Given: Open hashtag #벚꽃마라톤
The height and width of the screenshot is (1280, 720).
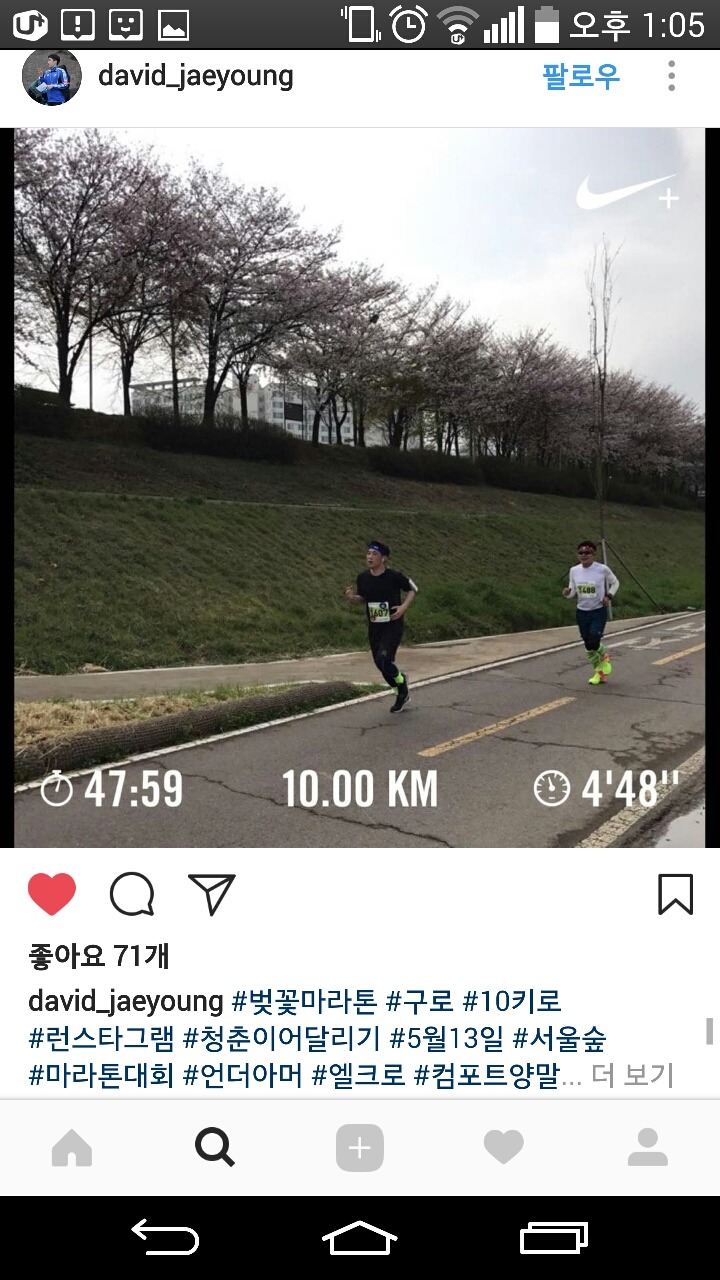Looking at the screenshot, I should pos(304,1001).
